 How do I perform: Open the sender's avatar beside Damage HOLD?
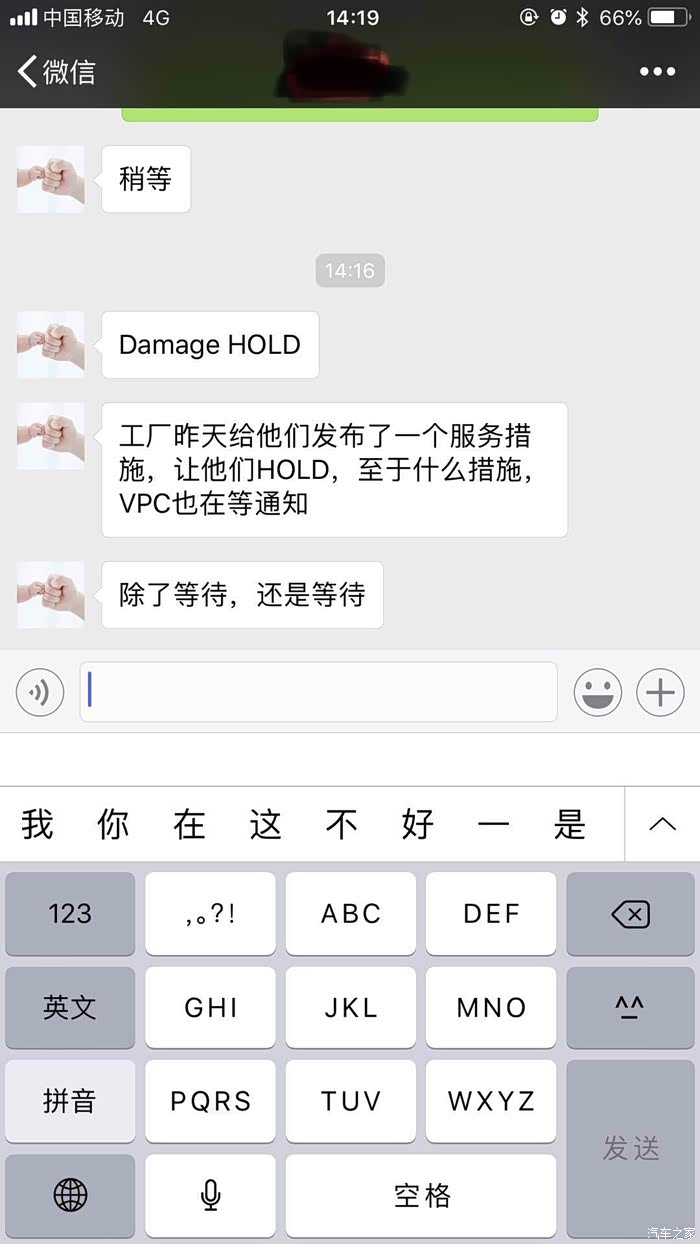pyautogui.click(x=50, y=344)
